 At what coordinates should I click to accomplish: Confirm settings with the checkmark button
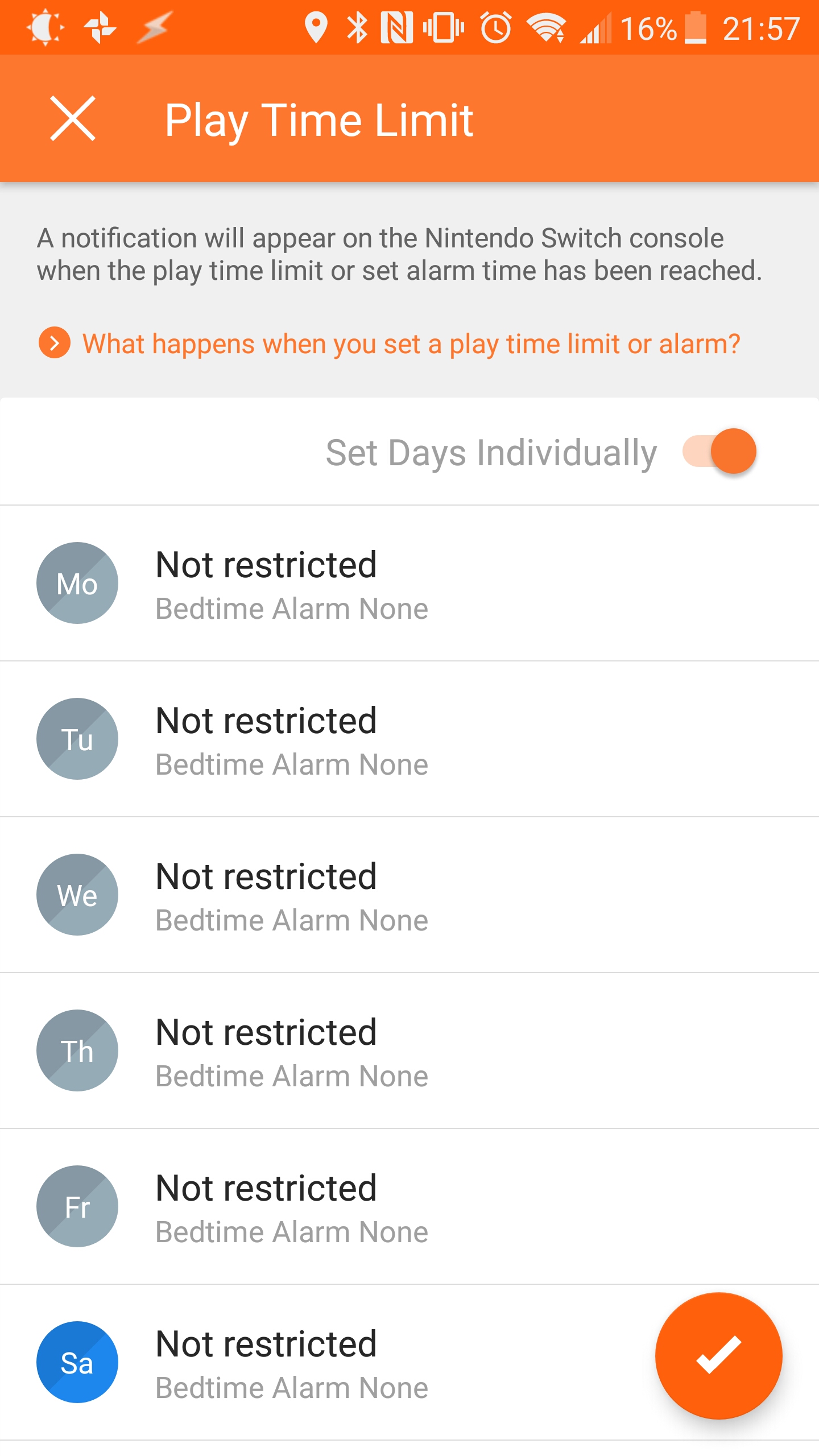tap(718, 1356)
